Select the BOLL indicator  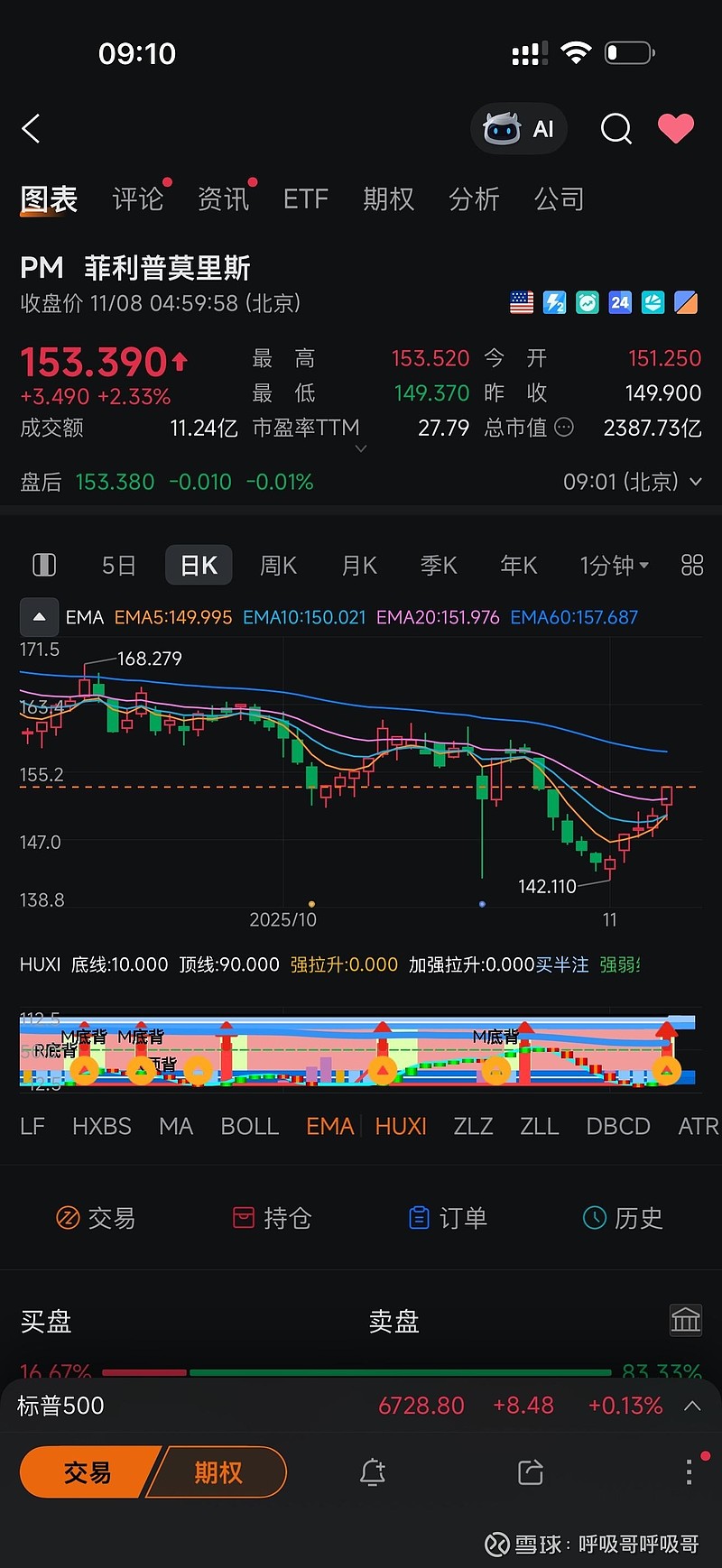249,1126
